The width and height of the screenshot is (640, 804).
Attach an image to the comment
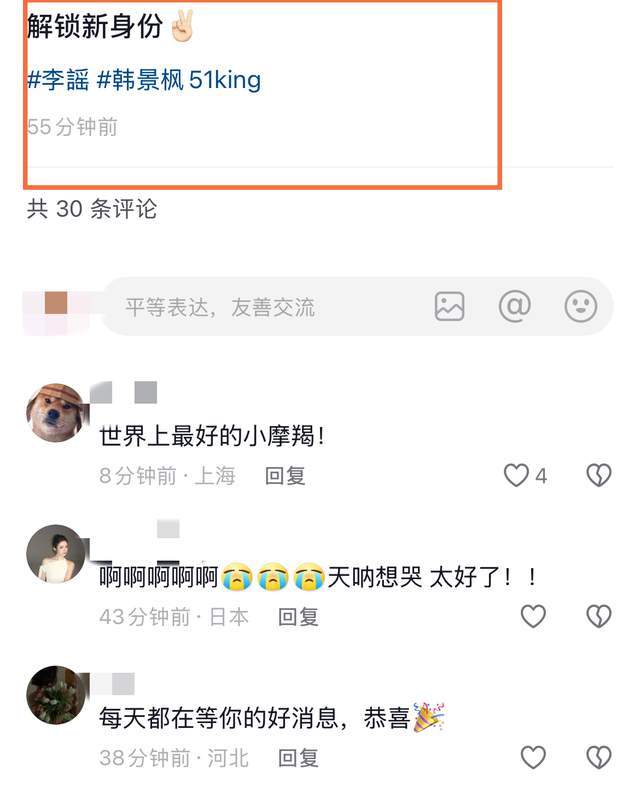[450, 306]
